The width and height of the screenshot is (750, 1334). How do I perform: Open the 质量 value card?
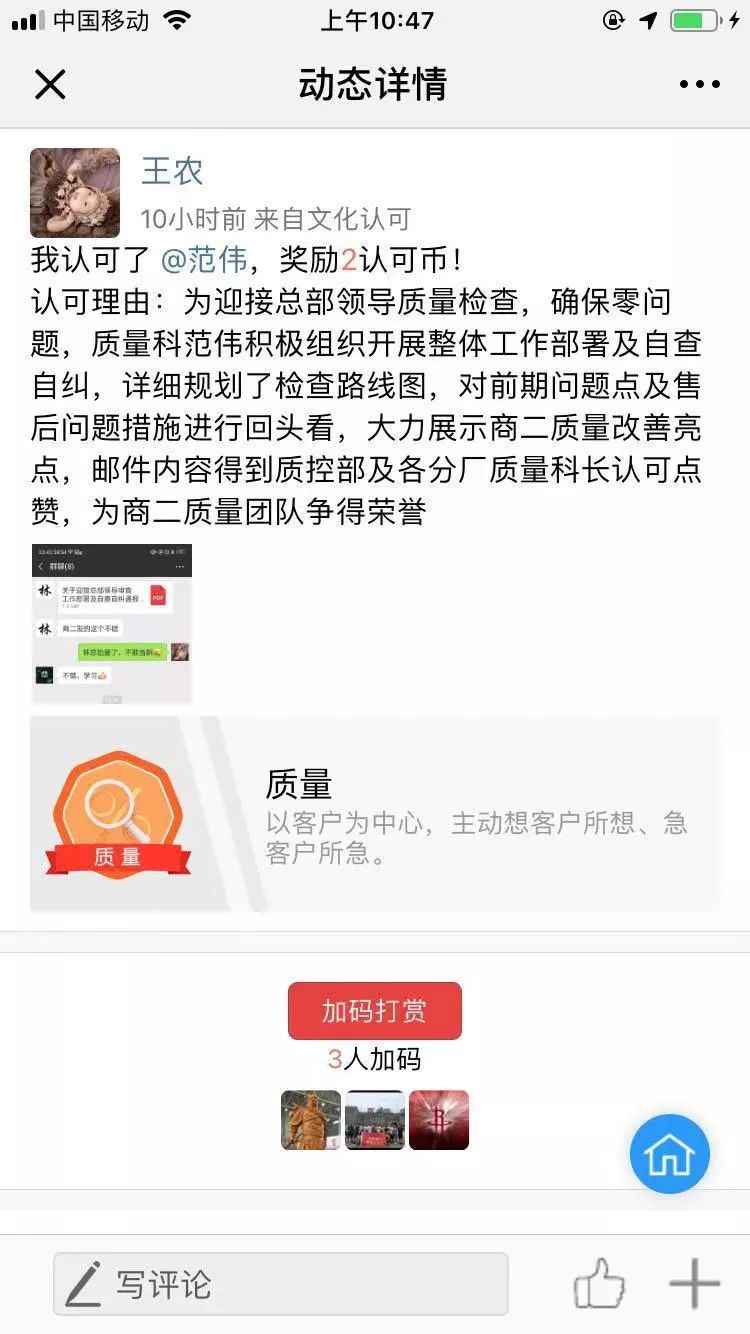click(x=374, y=814)
